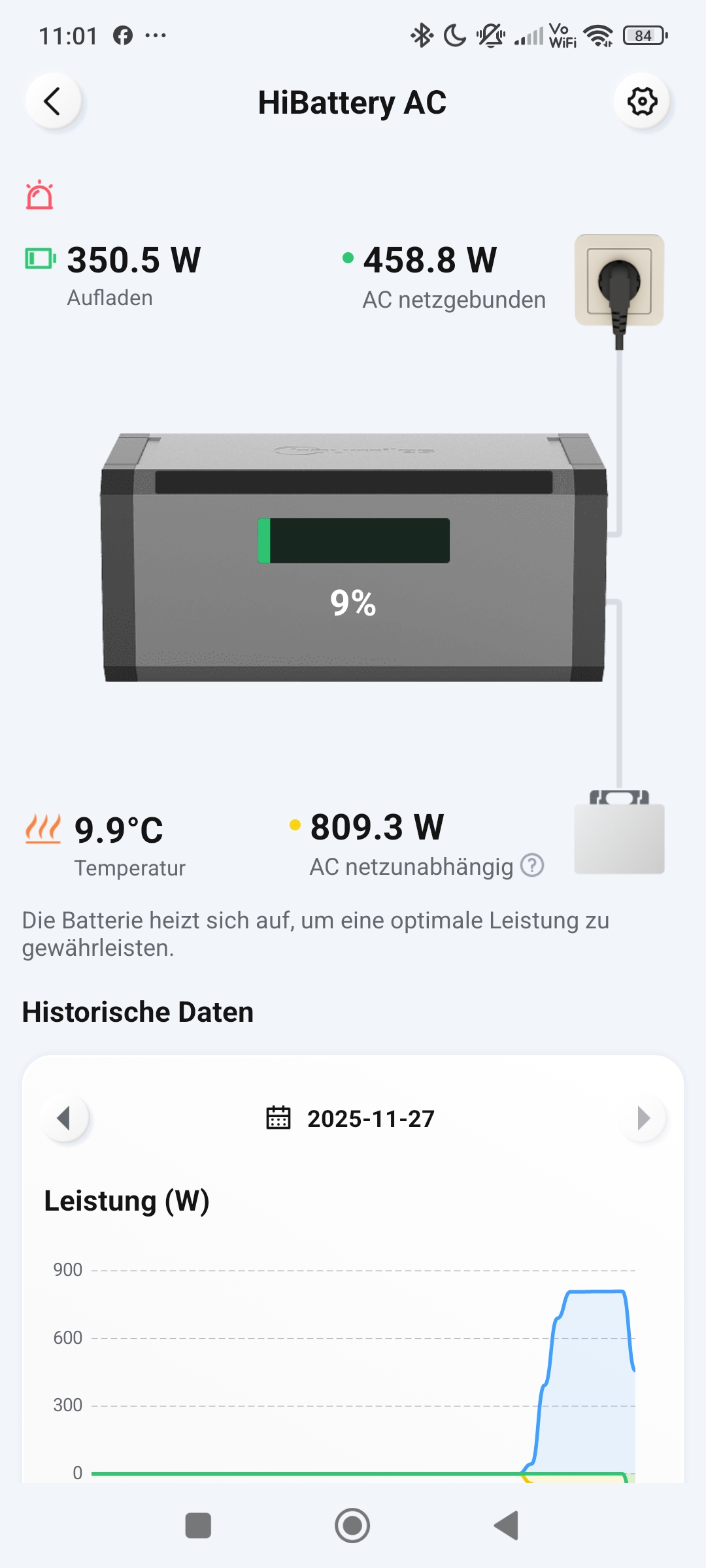Tap the system home button
706x1568 pixels.
click(352, 1526)
